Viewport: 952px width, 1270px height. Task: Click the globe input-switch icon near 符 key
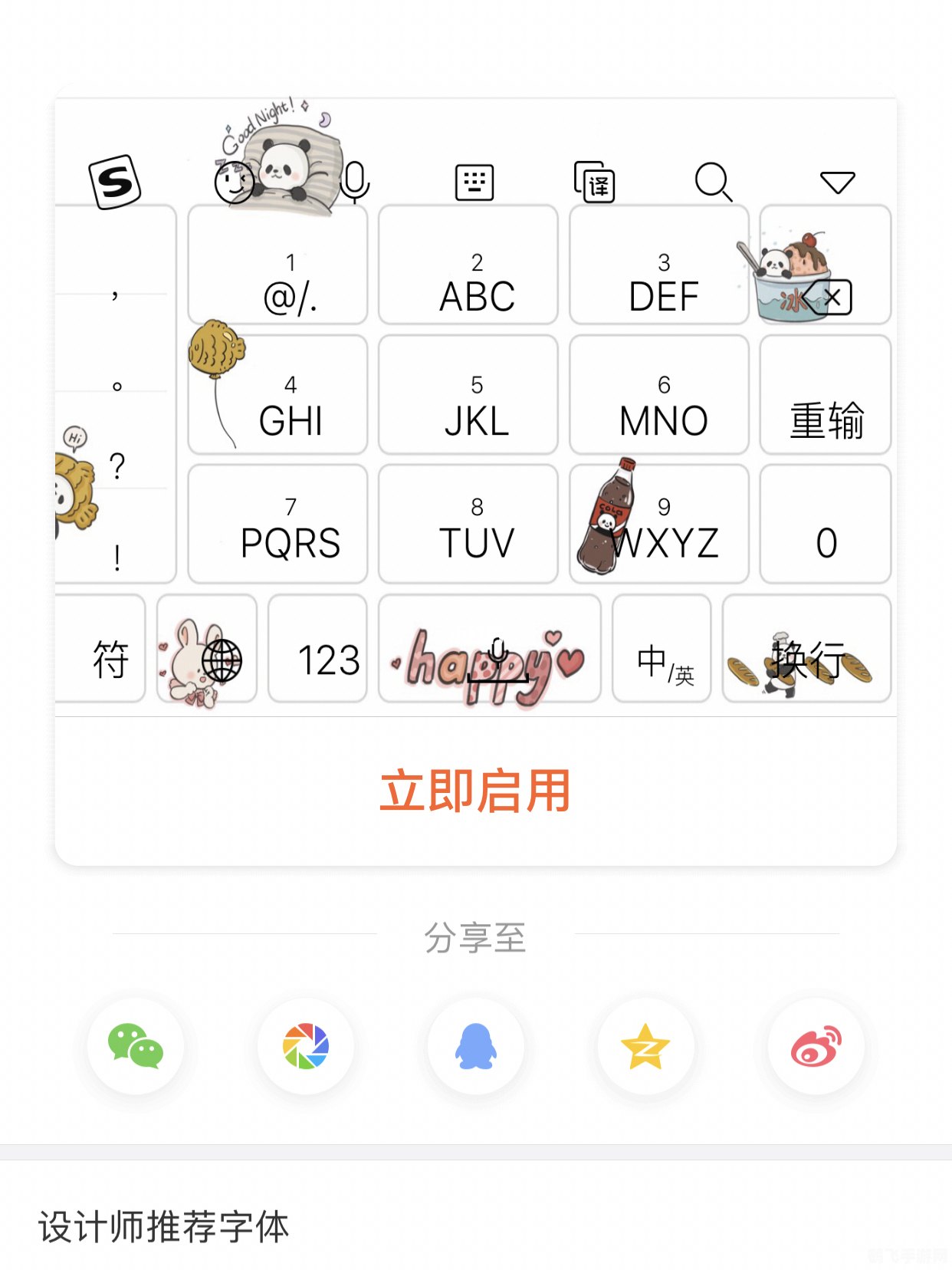point(222,658)
